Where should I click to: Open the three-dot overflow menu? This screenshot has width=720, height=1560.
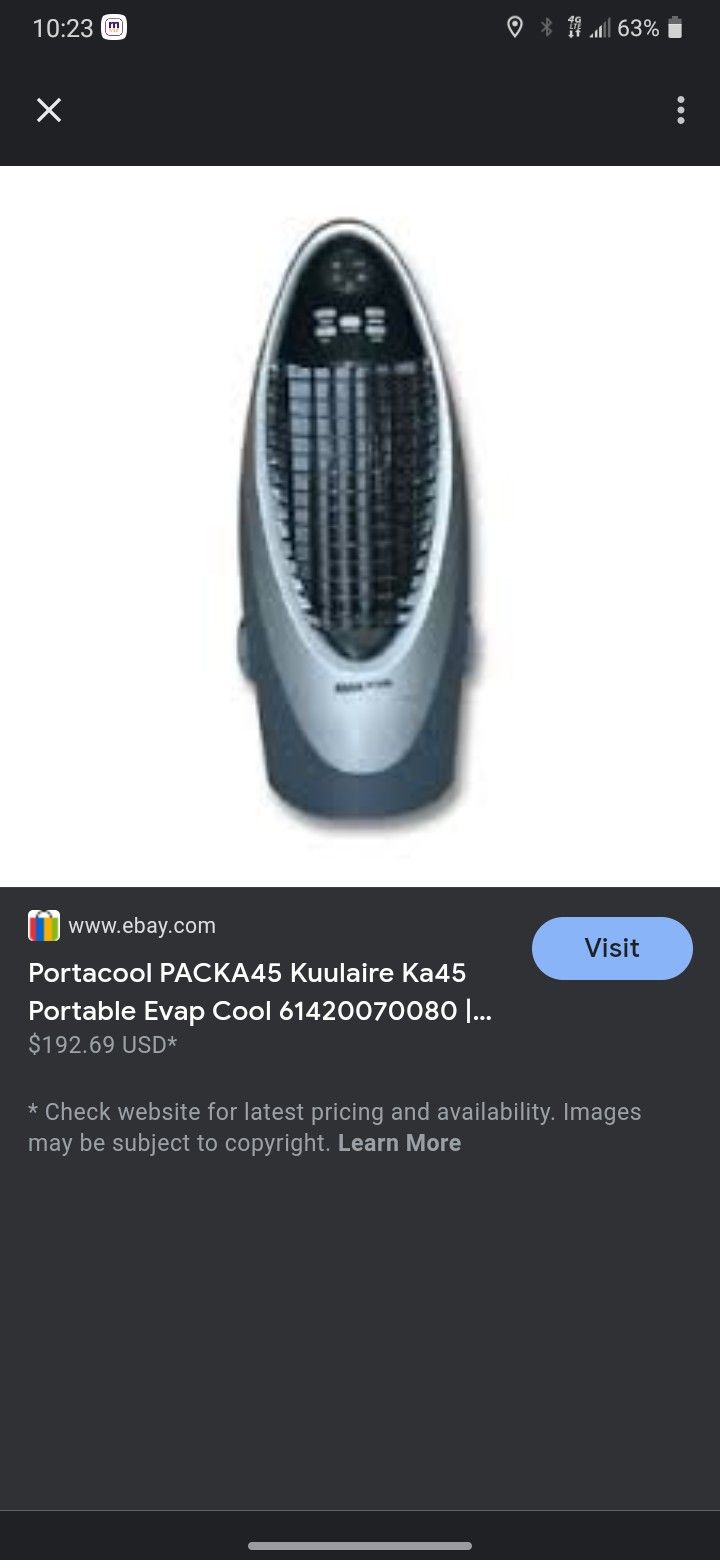point(680,110)
